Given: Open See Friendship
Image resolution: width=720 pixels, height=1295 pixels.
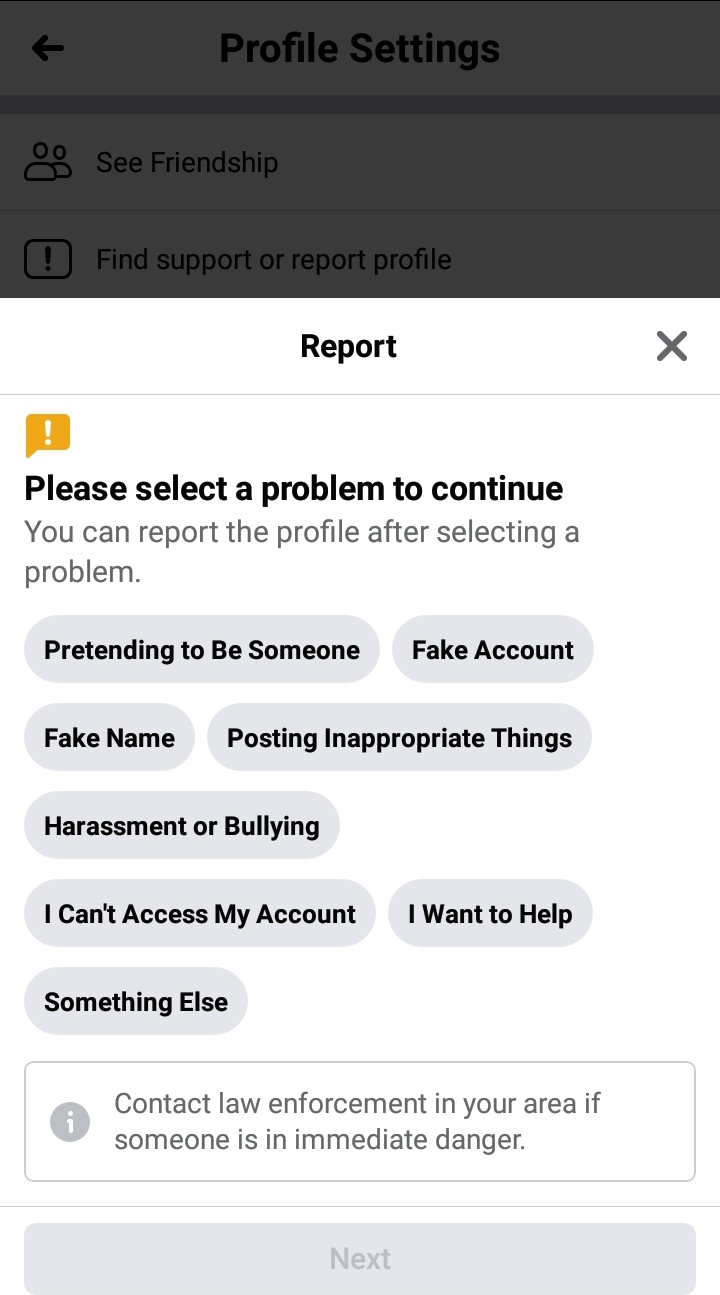Looking at the screenshot, I should point(187,162).
